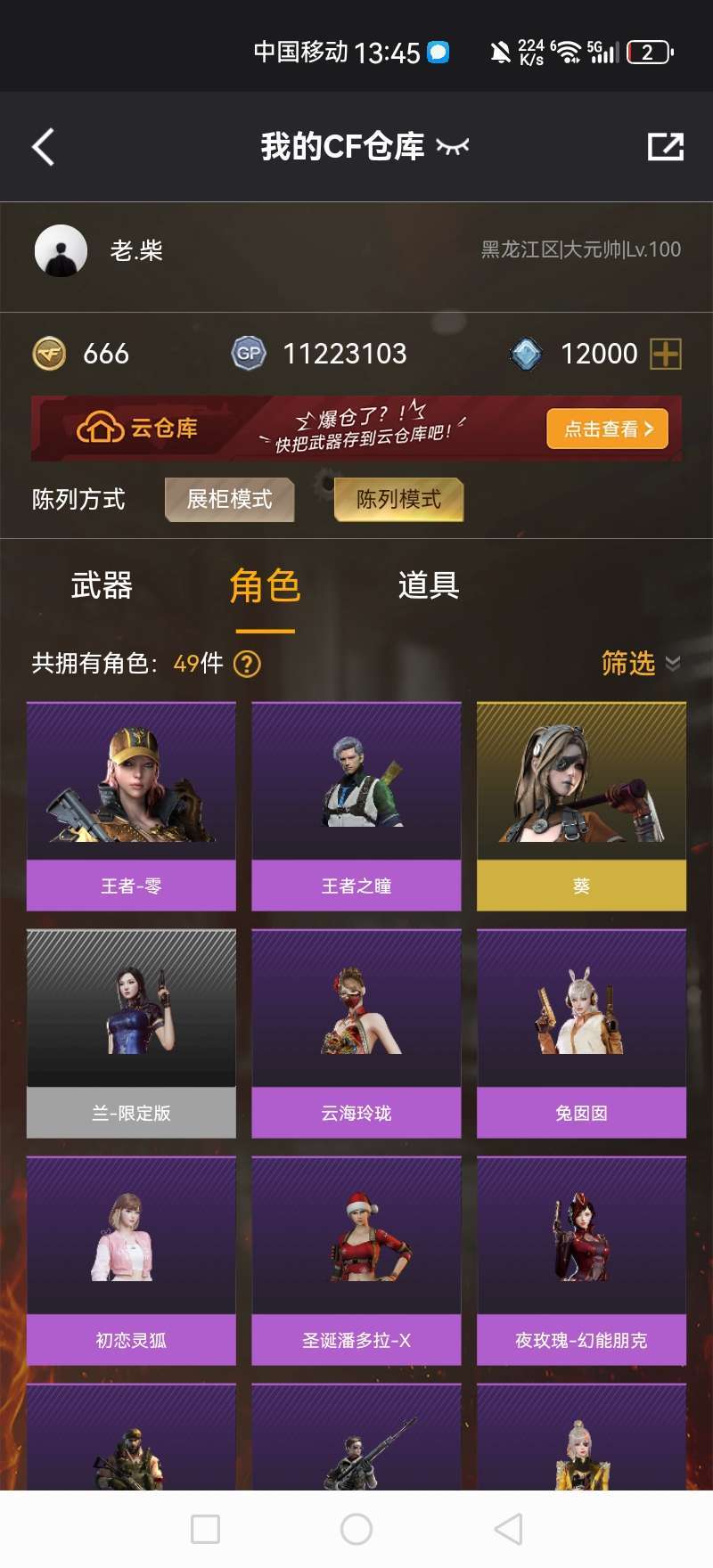Open the 圣诞潘多拉-X character card

pyautogui.click(x=356, y=1261)
